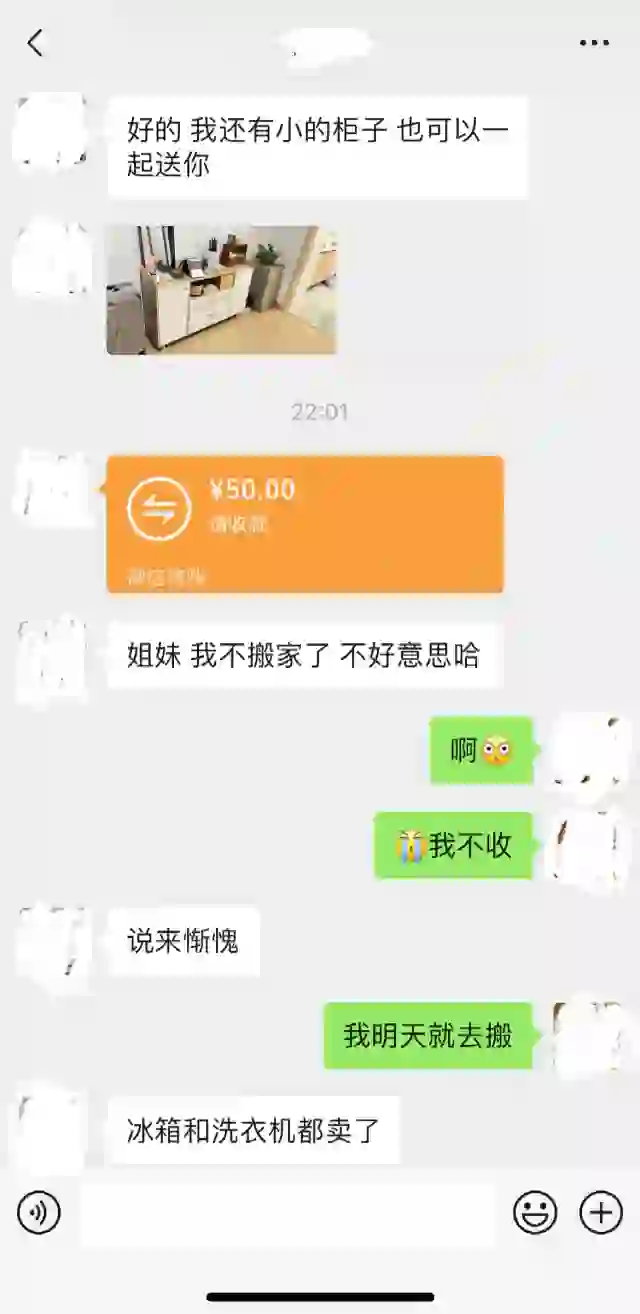Open the cabinet photo message
This screenshot has height=1314, width=640.
(x=221, y=290)
